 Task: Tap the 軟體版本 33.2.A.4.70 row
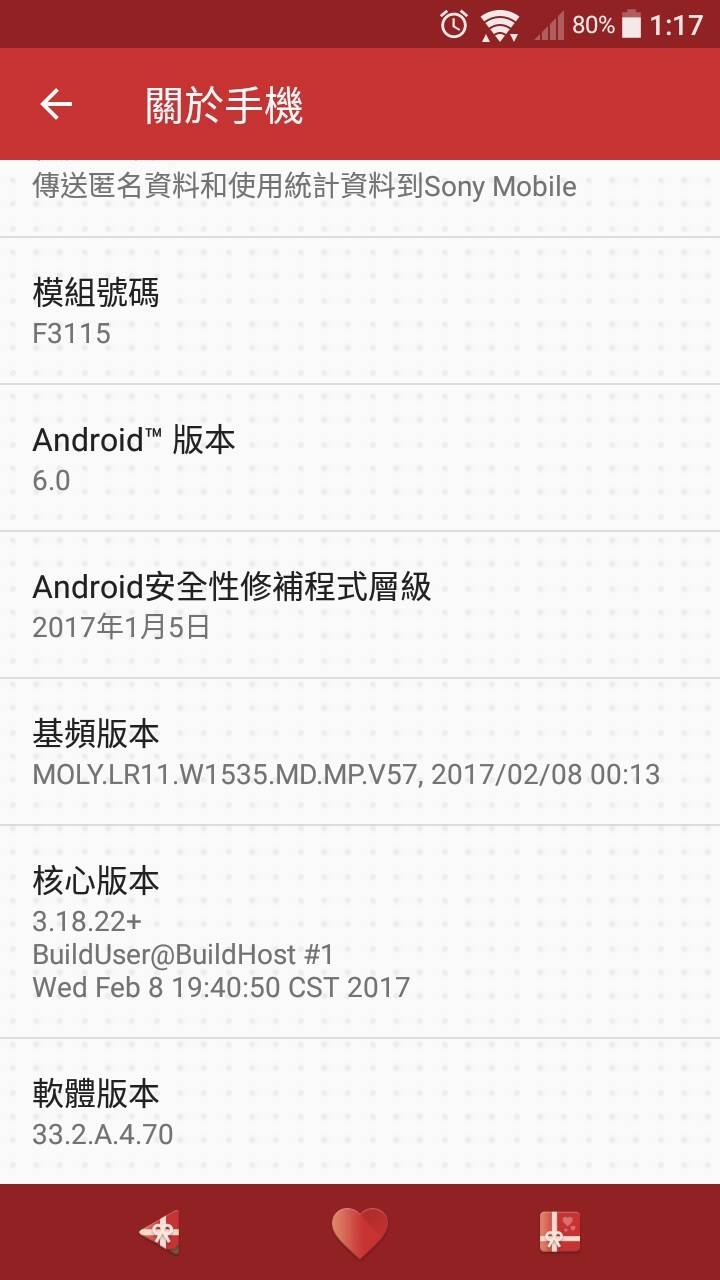pos(360,1112)
